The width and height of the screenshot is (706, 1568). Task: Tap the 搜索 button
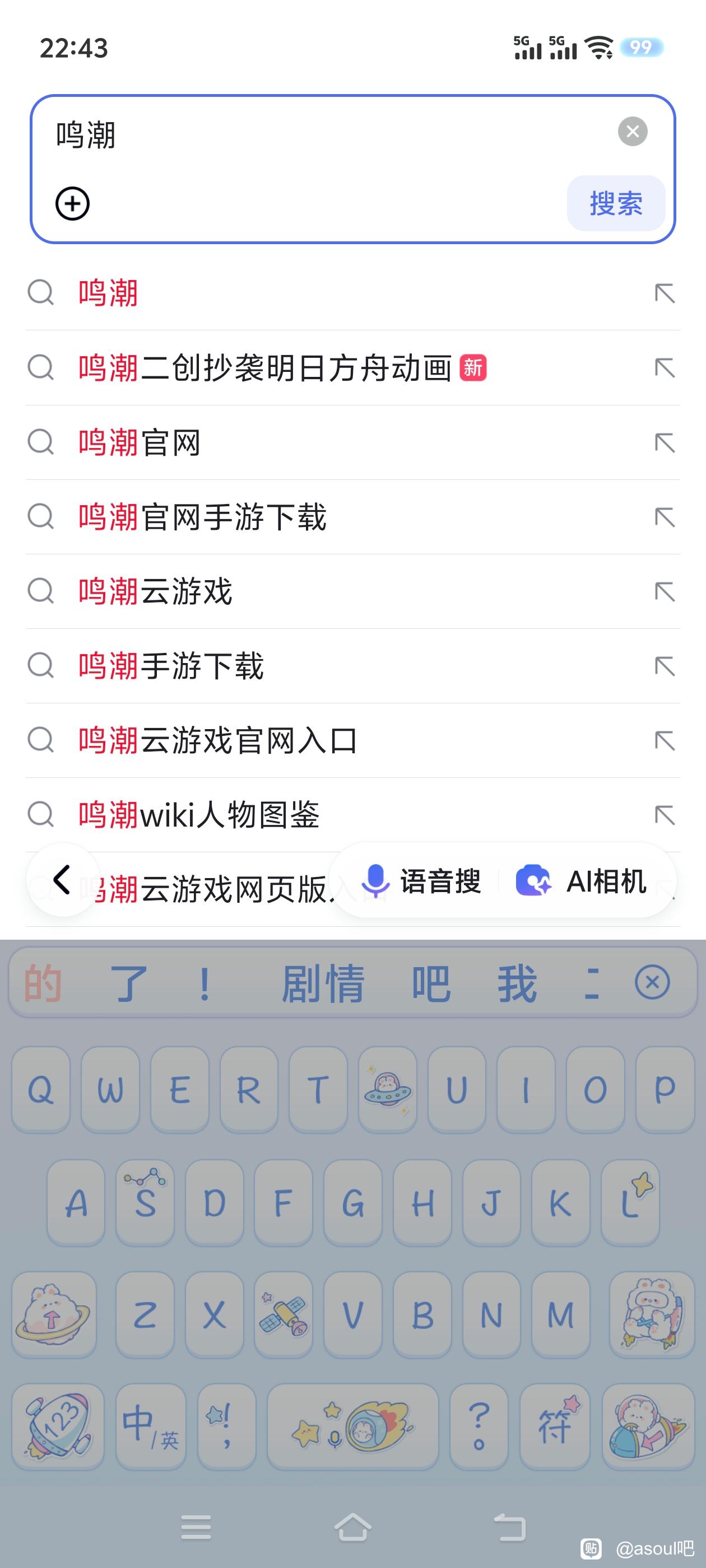(x=615, y=203)
